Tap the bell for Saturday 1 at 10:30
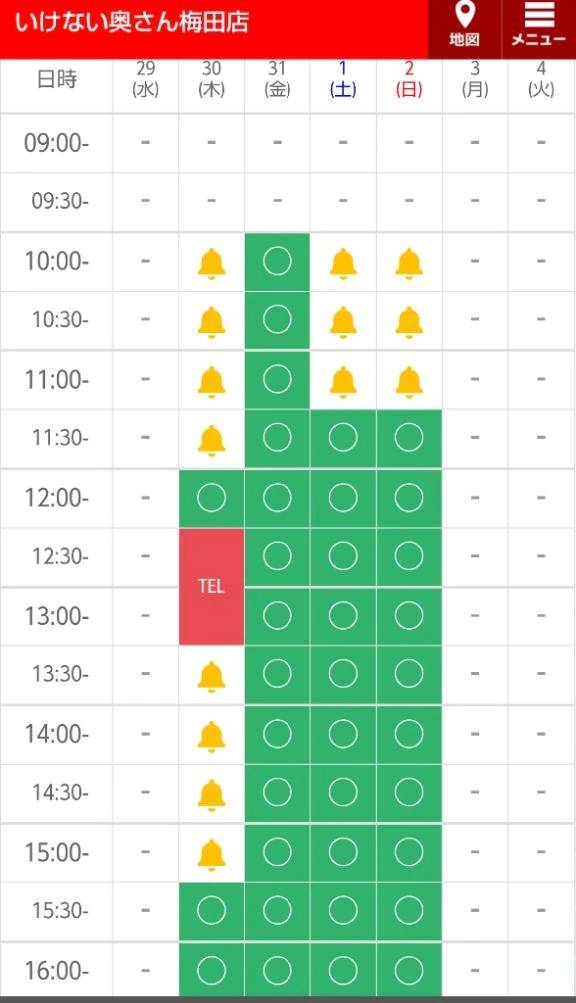Screen dimensions: 576x1003 (343, 322)
